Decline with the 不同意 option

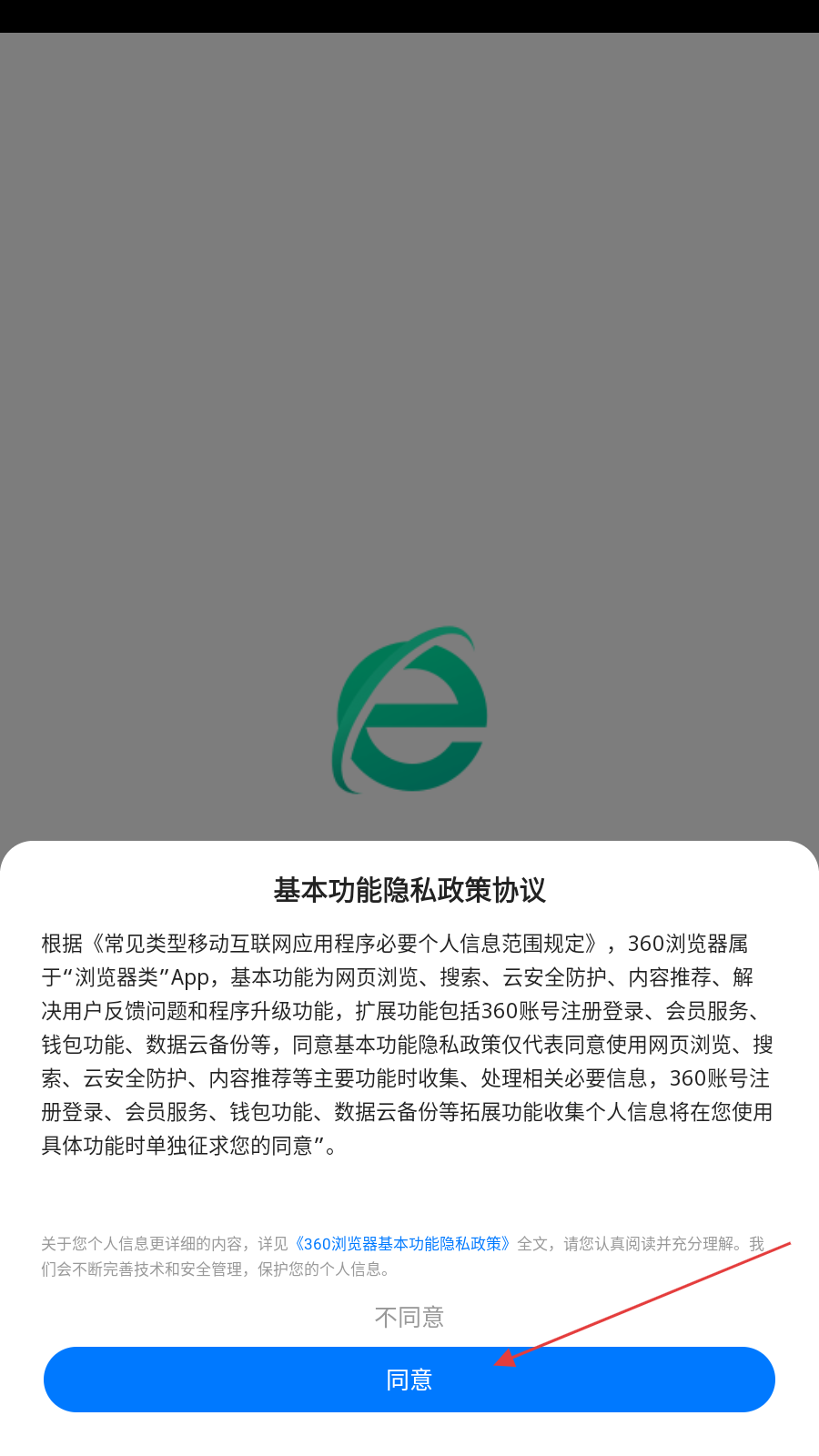409,1317
